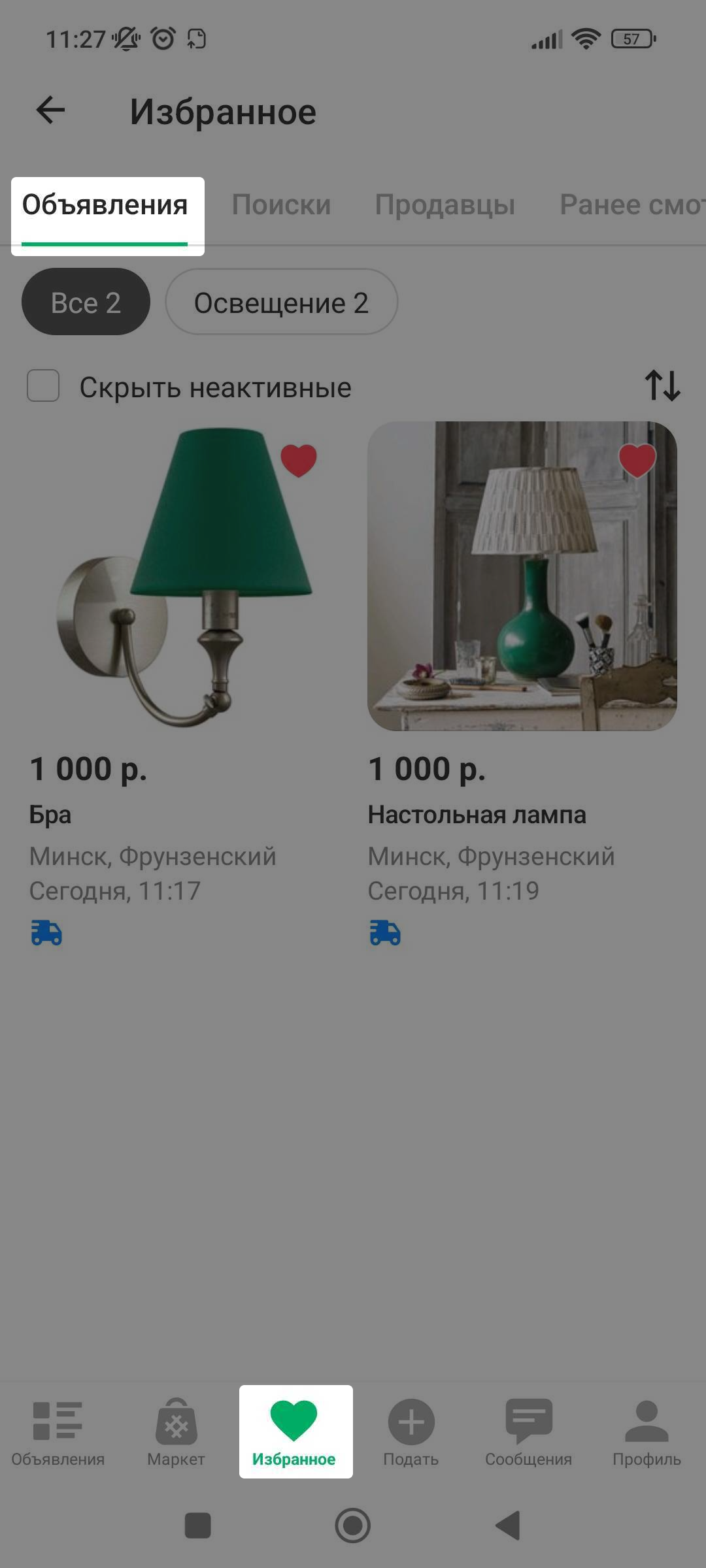Tap Избранное in the bottom bar
This screenshot has width=706, height=1568.
point(294,1432)
